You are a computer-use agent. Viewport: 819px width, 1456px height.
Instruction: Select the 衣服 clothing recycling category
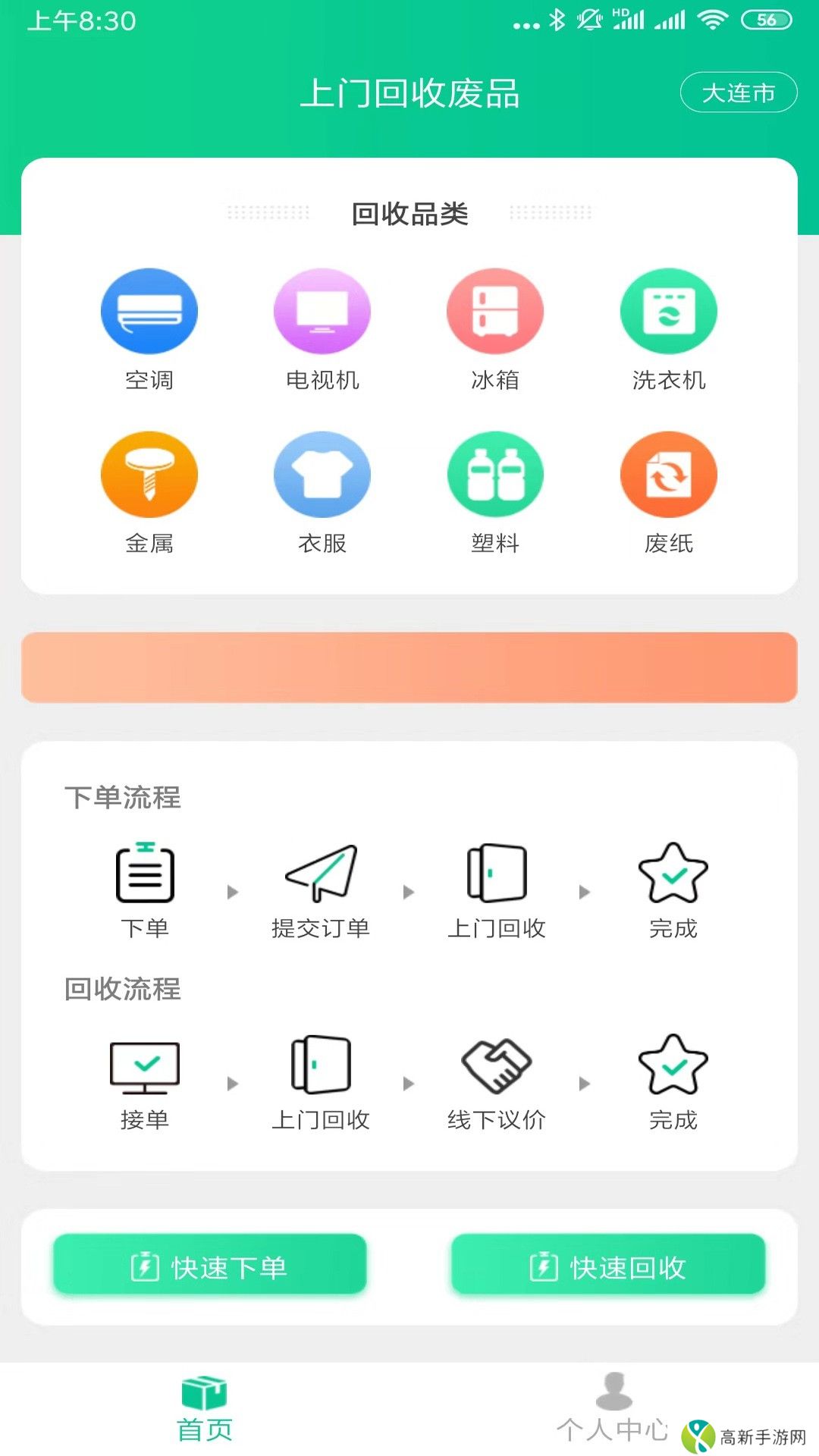pos(322,474)
